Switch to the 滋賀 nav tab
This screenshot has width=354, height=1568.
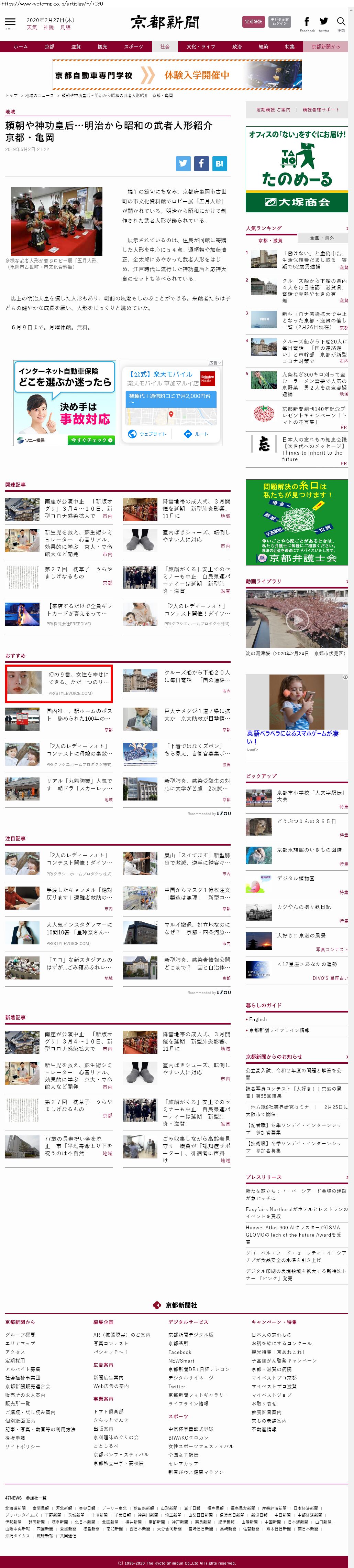pyautogui.click(x=75, y=47)
